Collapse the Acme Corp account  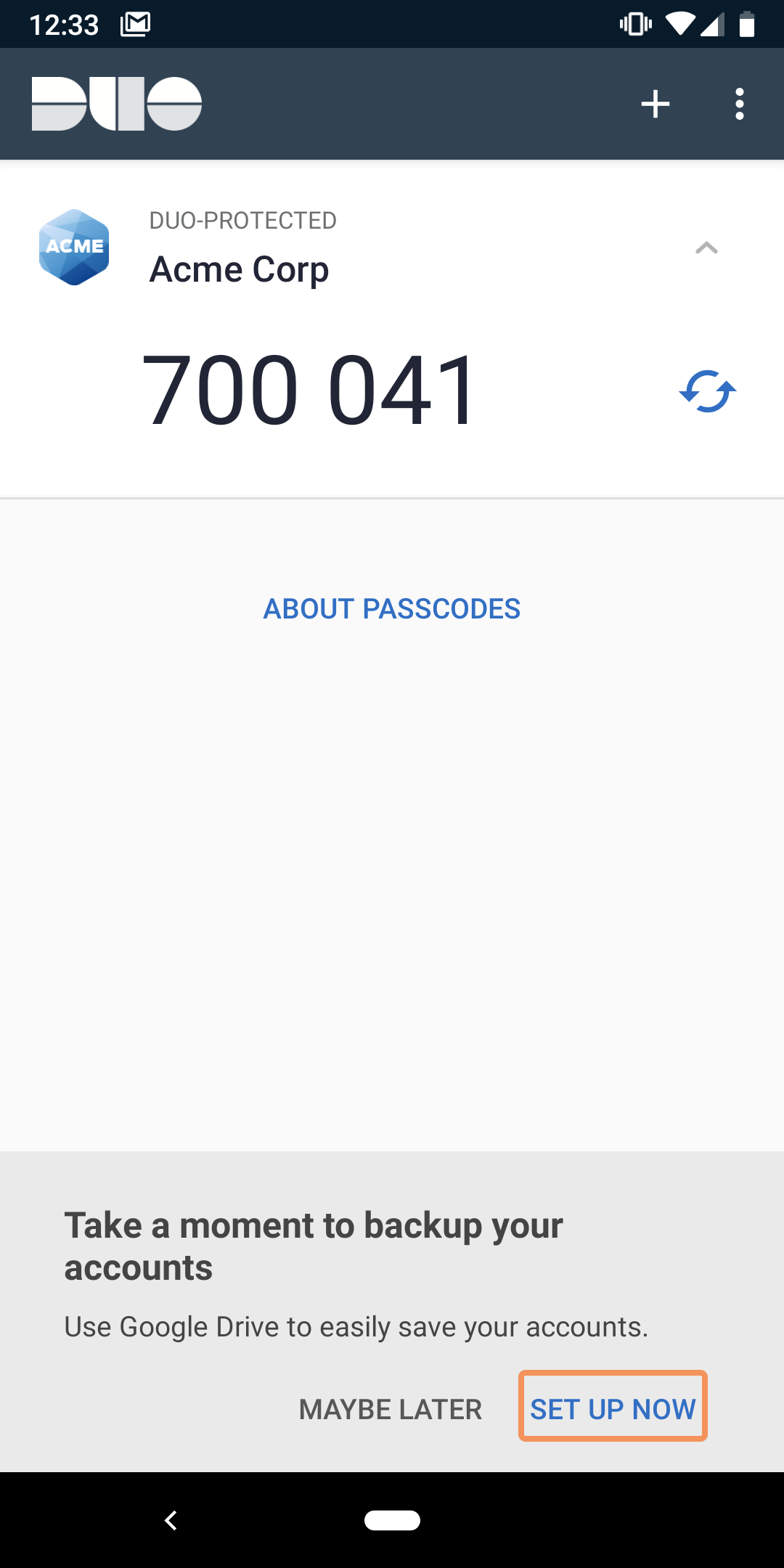tap(706, 248)
